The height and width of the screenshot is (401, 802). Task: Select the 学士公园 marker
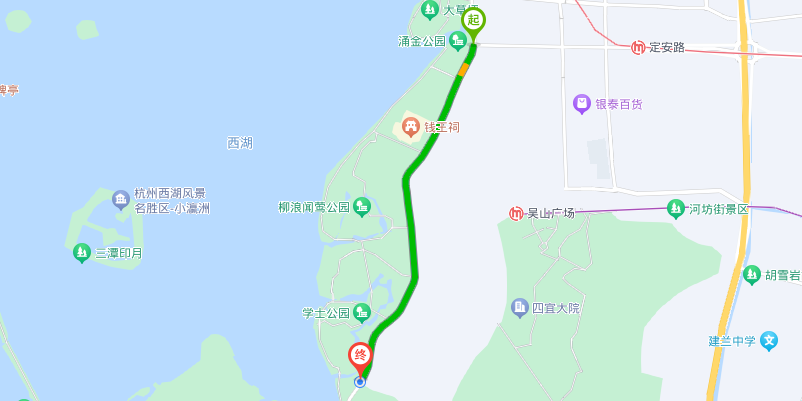pos(361,313)
